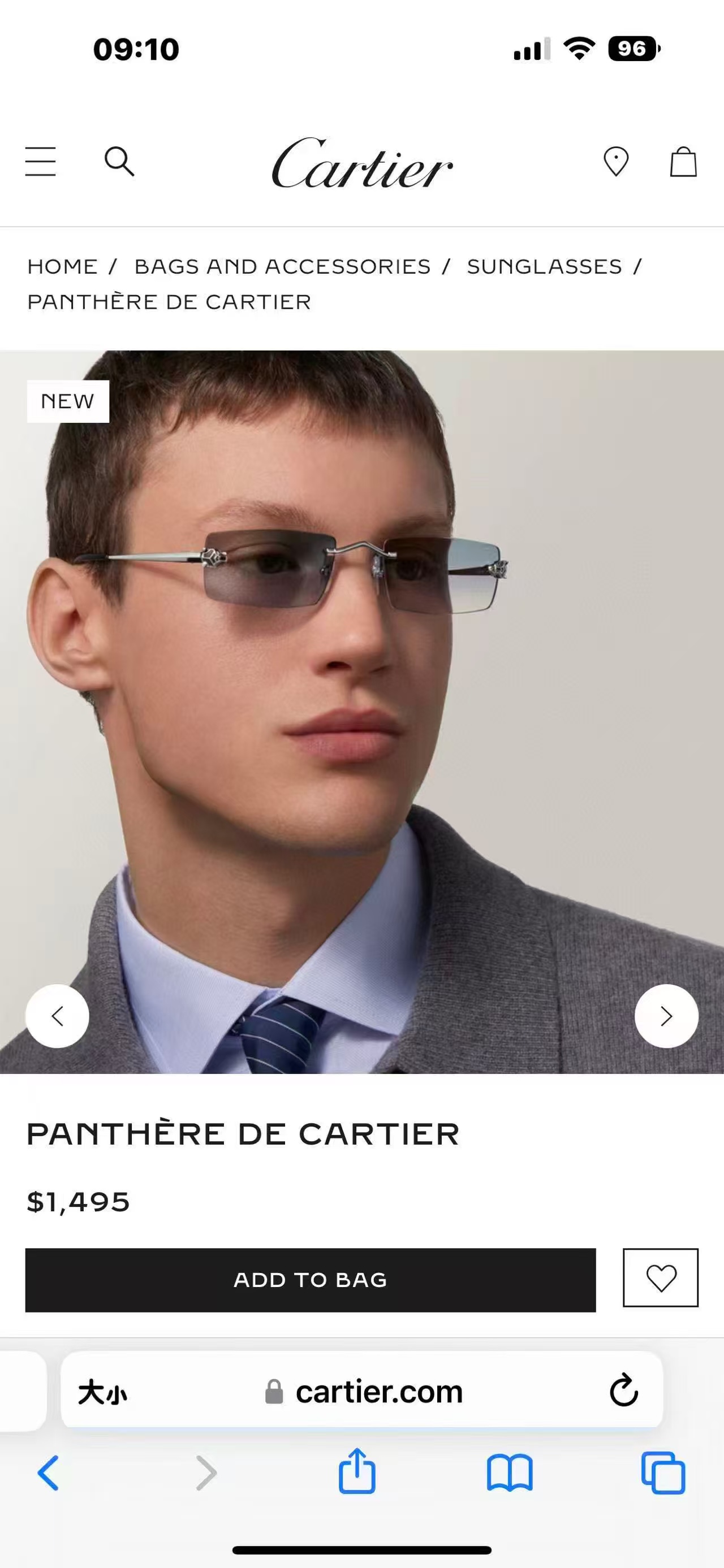Open the store locator pin
The height and width of the screenshot is (1568, 724).
pyautogui.click(x=615, y=162)
